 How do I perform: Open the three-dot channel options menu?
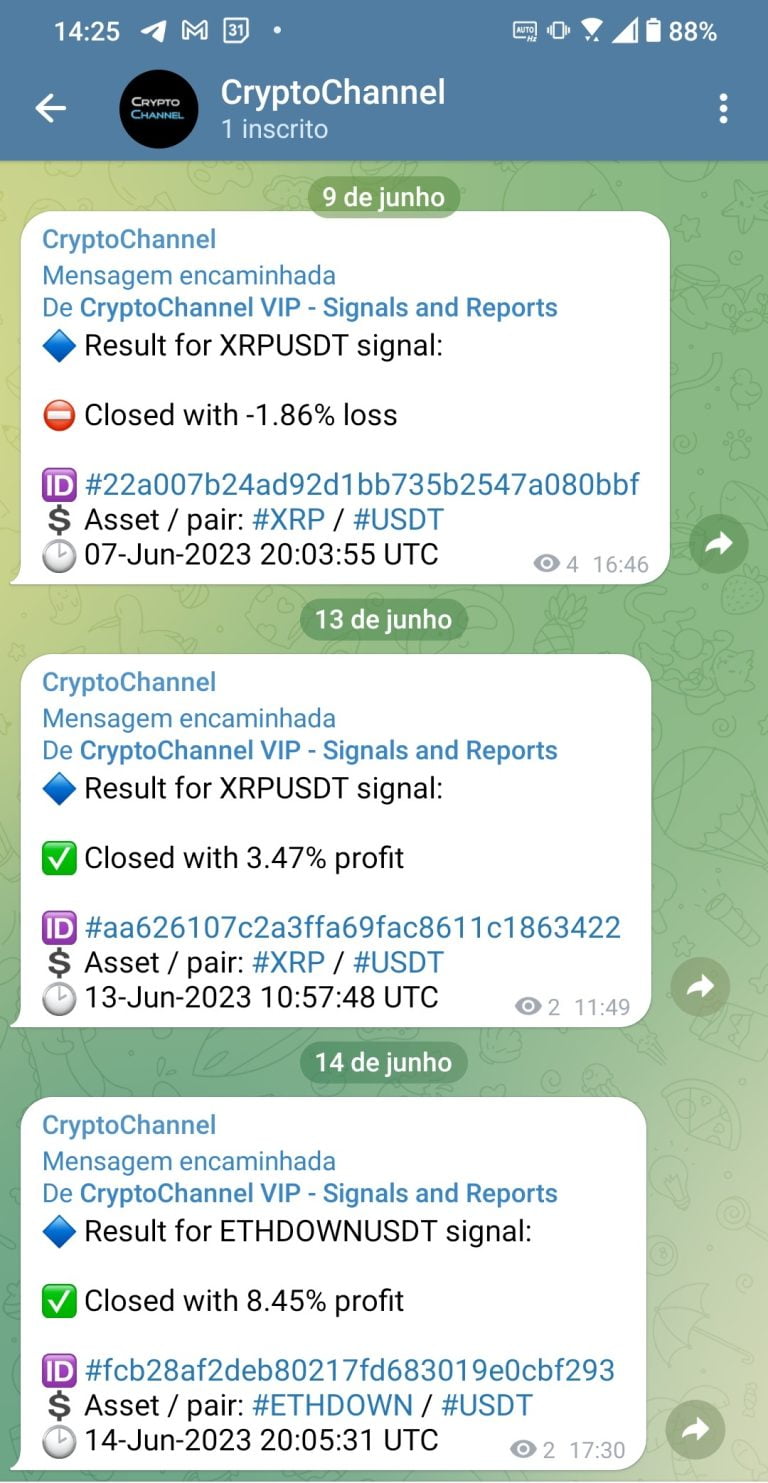(723, 108)
